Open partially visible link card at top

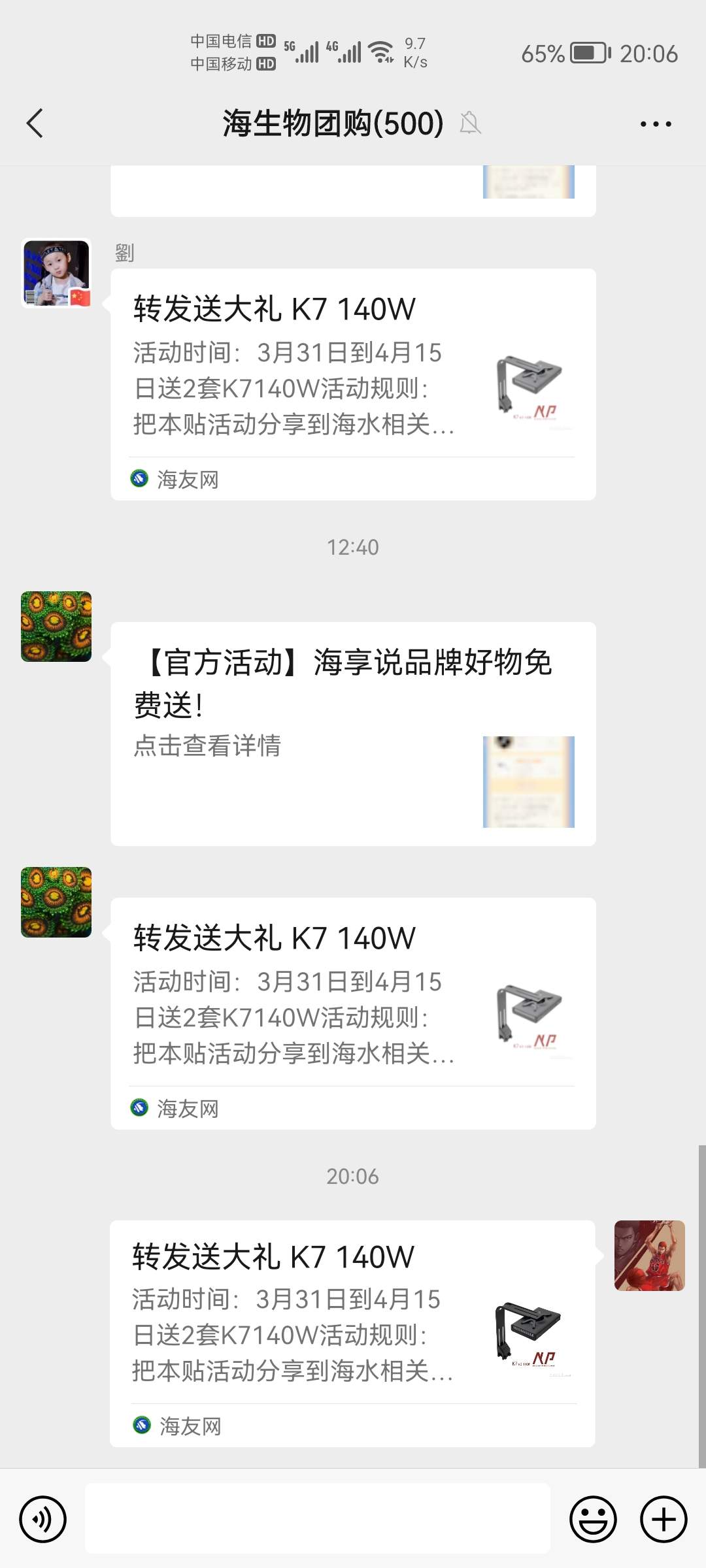353,191
